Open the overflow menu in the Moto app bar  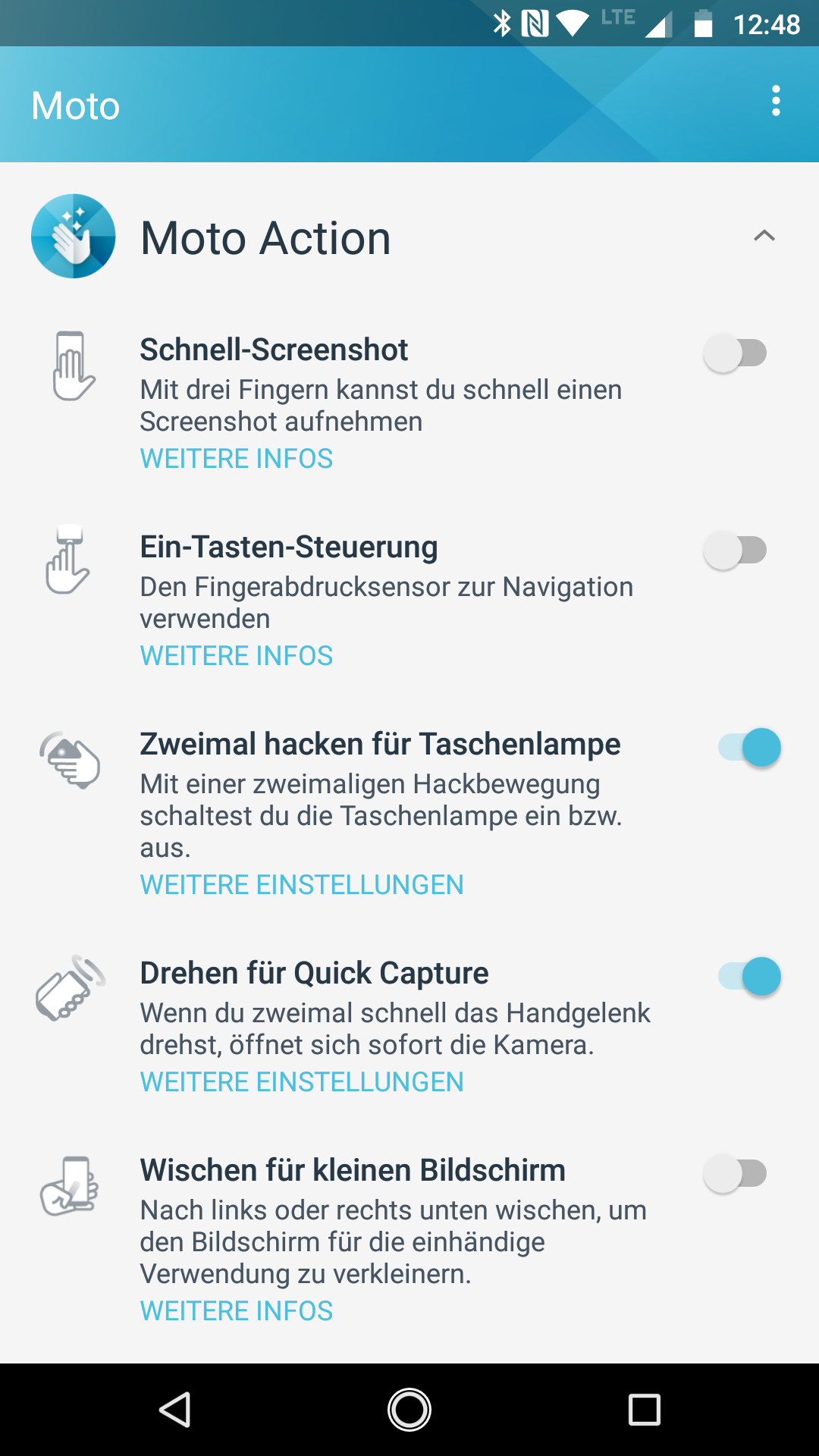click(775, 101)
